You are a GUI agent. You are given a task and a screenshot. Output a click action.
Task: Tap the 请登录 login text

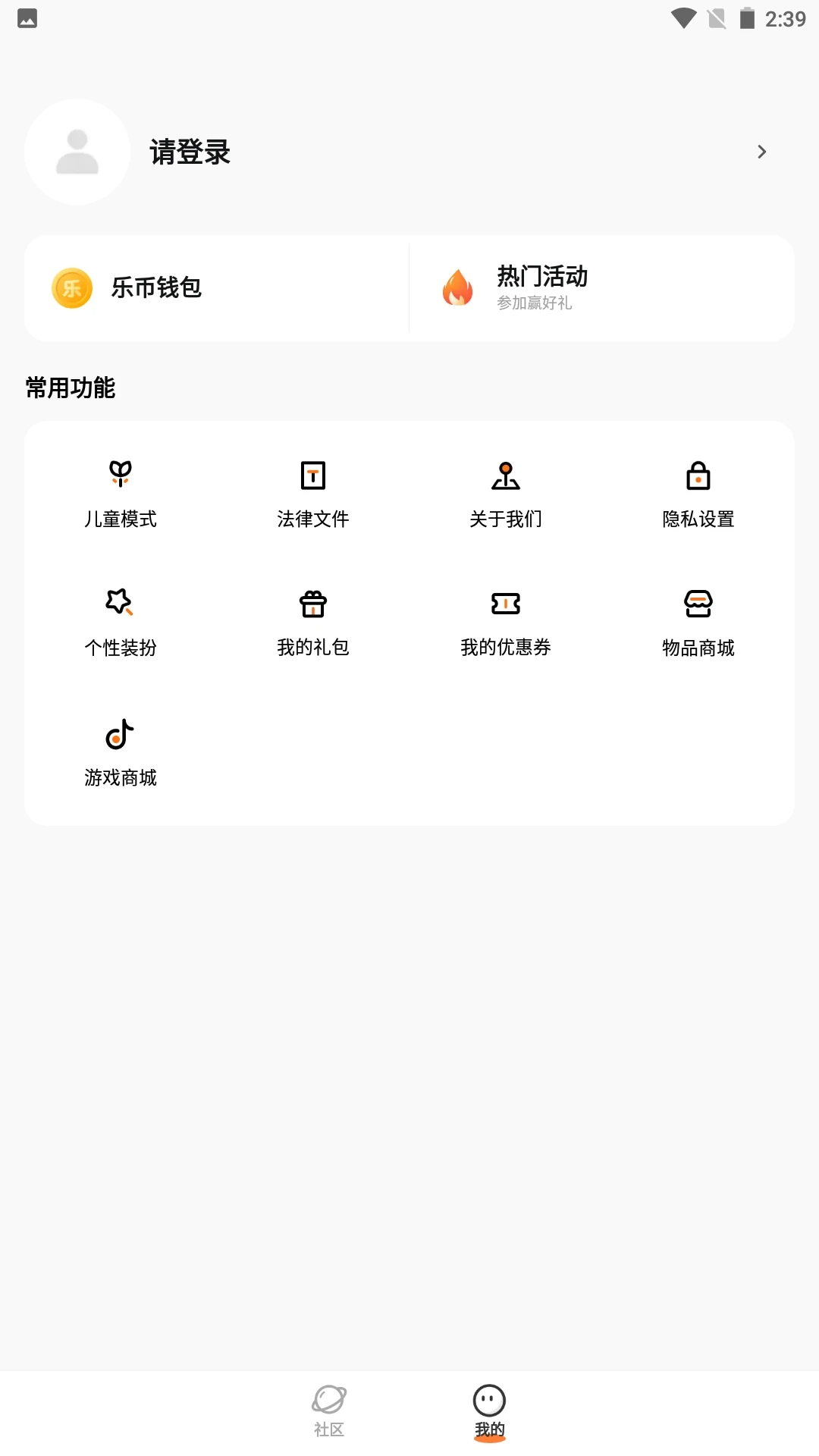coord(190,152)
